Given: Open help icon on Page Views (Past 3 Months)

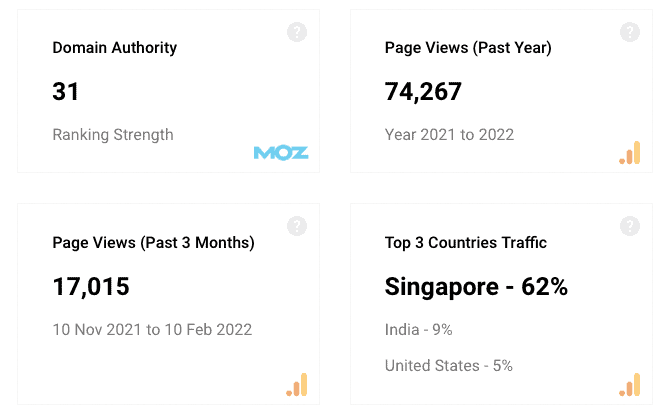Looking at the screenshot, I should (296, 226).
